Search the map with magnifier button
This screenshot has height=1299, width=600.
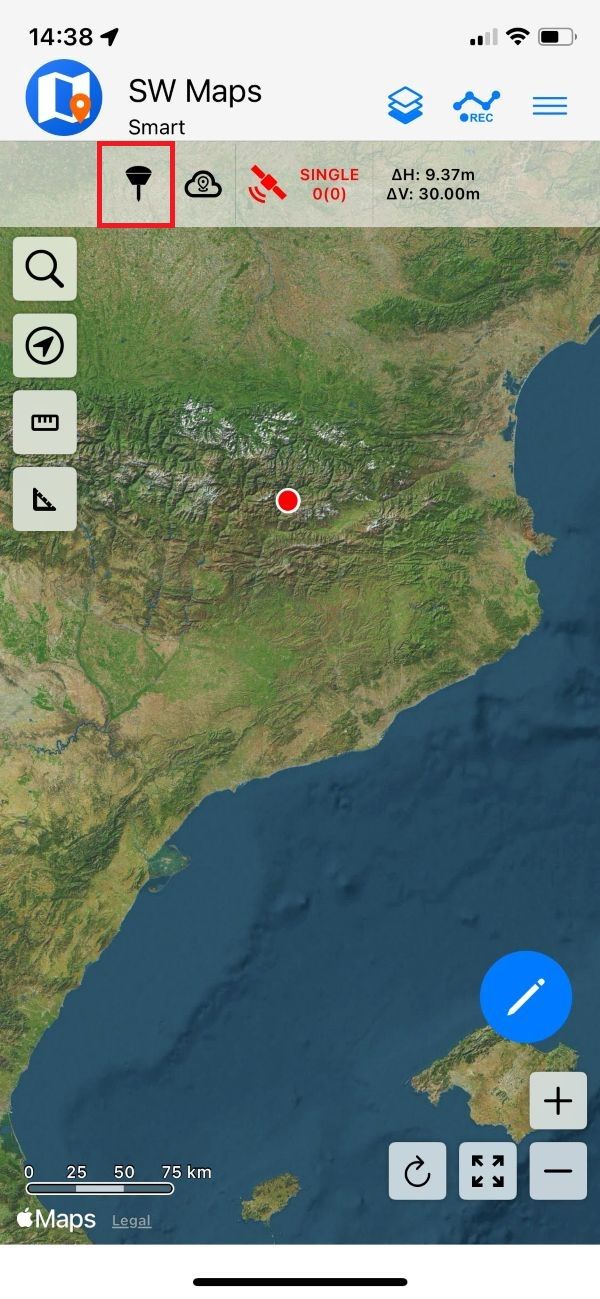(x=45, y=269)
